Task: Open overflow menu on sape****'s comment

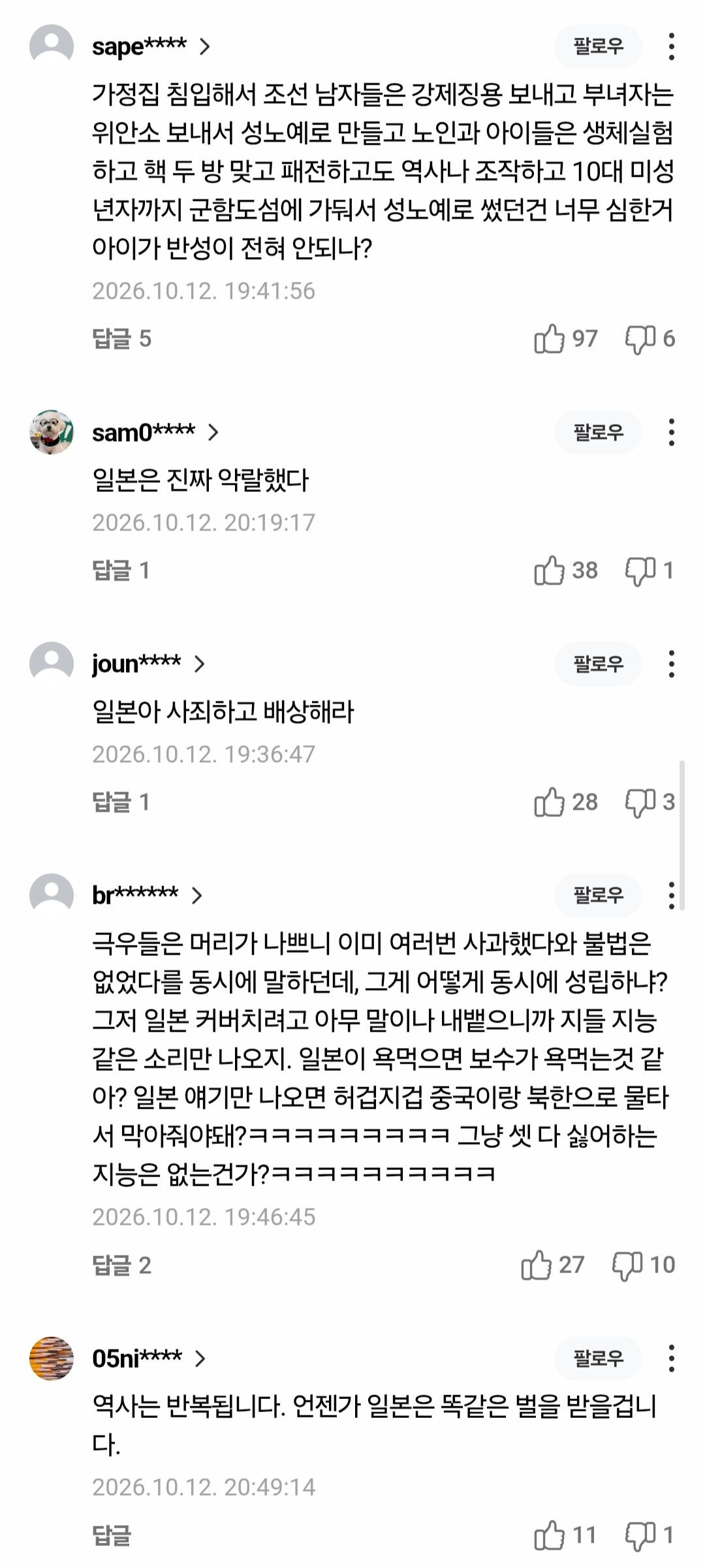Action: 671,46
